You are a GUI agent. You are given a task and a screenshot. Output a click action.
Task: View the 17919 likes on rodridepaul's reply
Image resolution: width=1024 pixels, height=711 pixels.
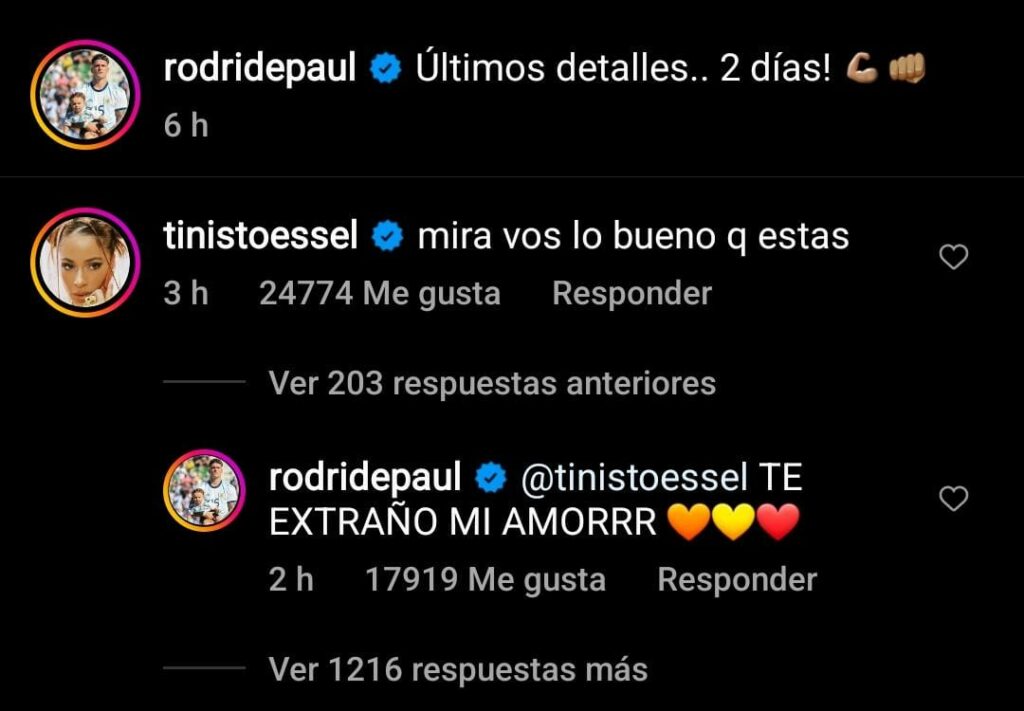[x=485, y=580]
